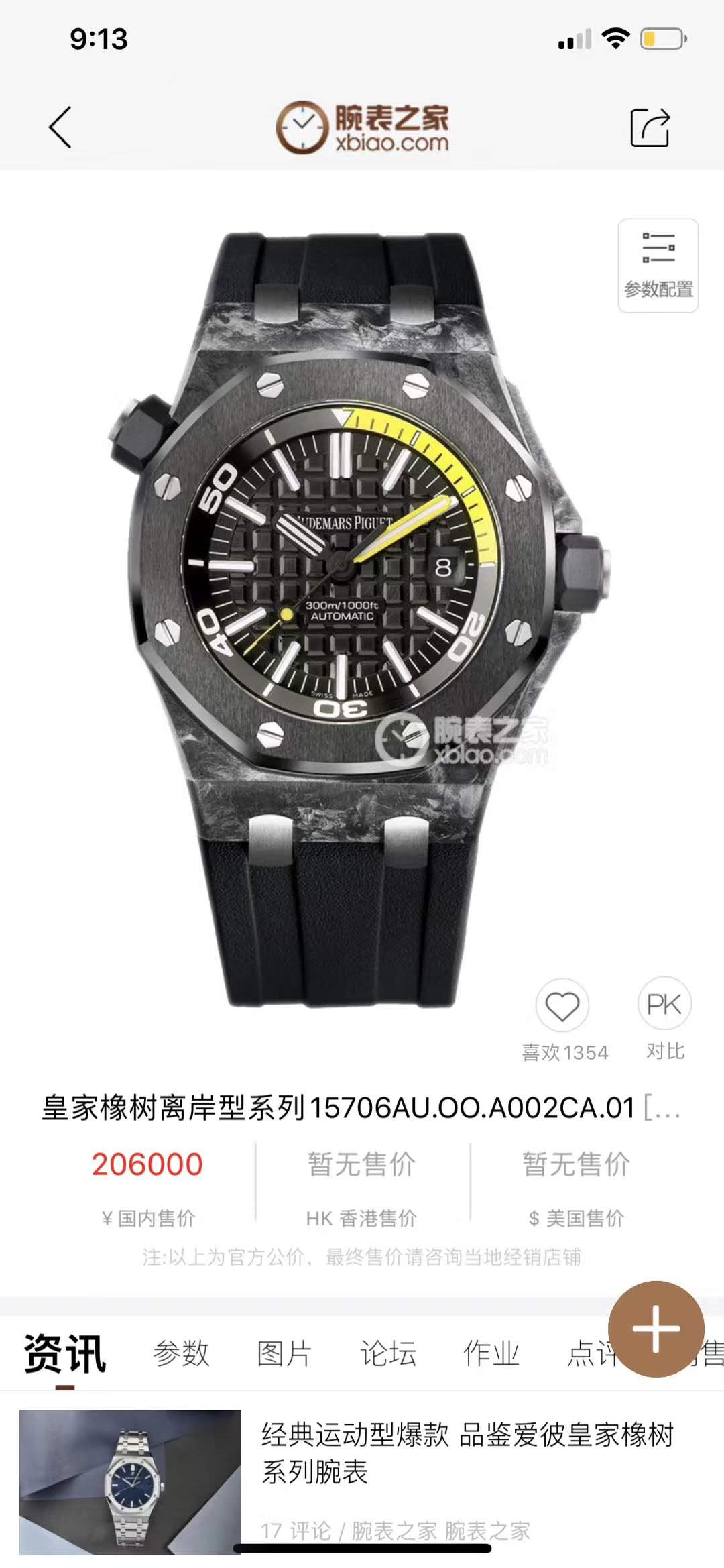The width and height of the screenshot is (724, 1568).
Task: Share this watch page
Action: pyautogui.click(x=650, y=127)
